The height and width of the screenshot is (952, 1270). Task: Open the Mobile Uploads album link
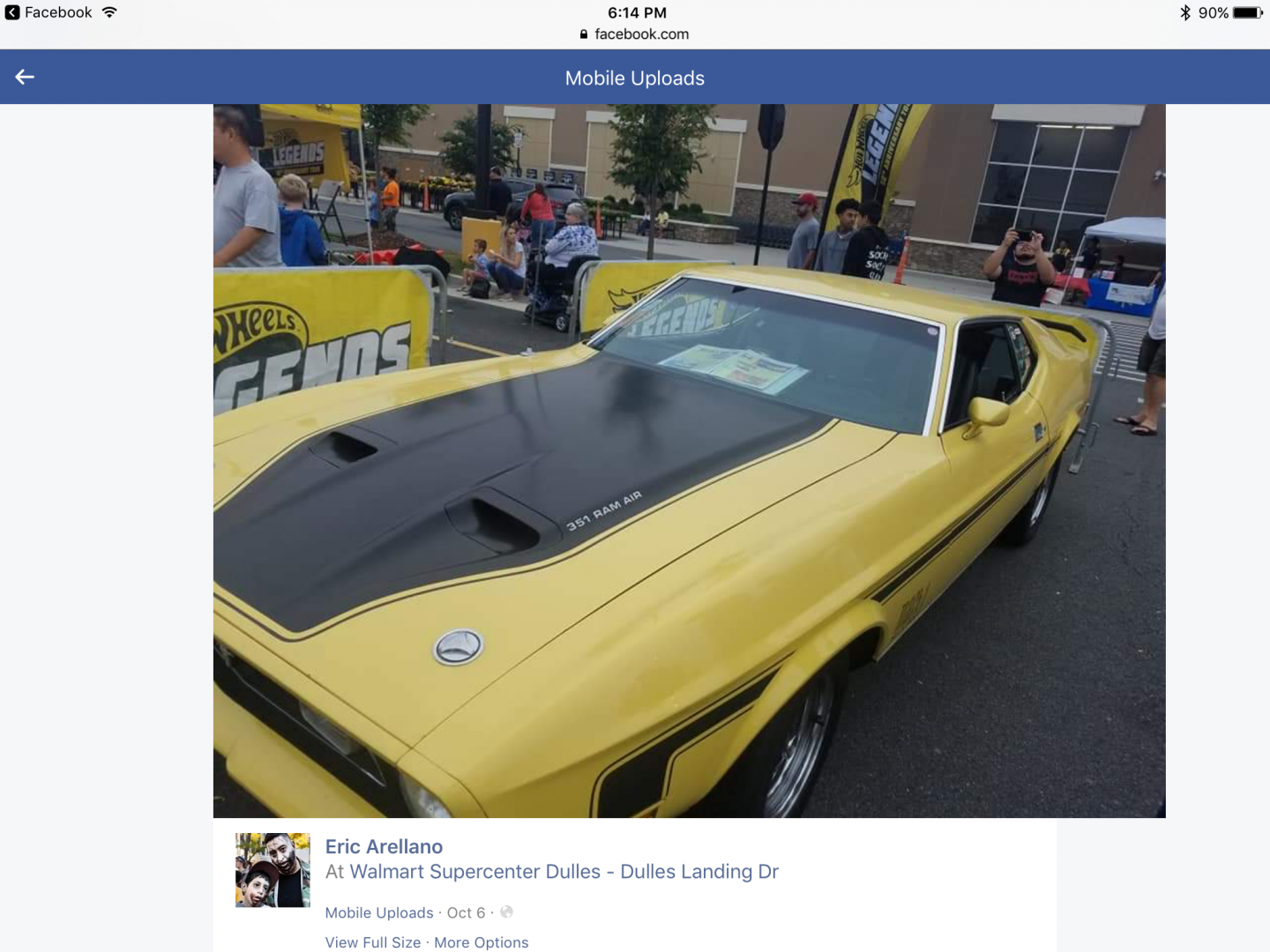[379, 912]
